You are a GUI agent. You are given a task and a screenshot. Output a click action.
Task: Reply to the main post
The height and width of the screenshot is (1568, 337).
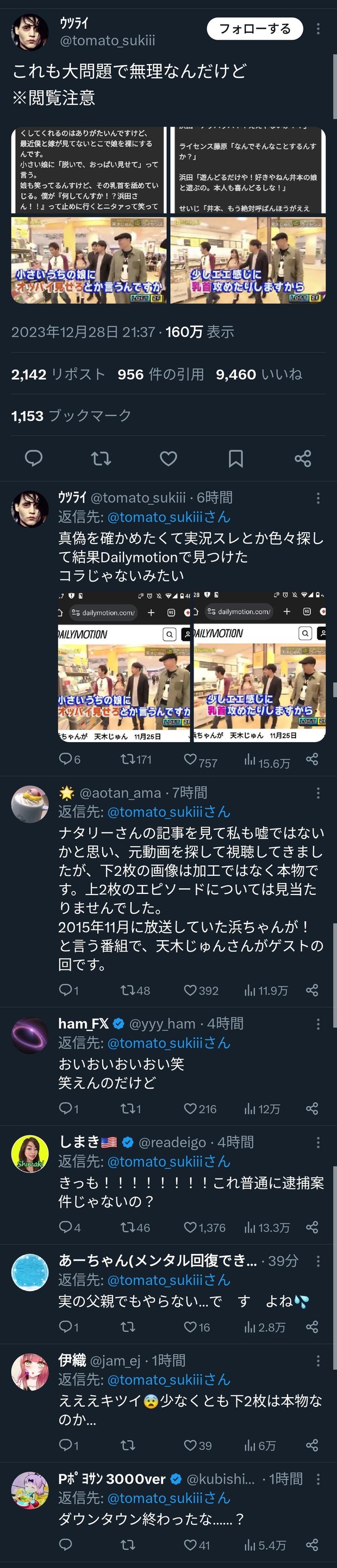coord(34,458)
